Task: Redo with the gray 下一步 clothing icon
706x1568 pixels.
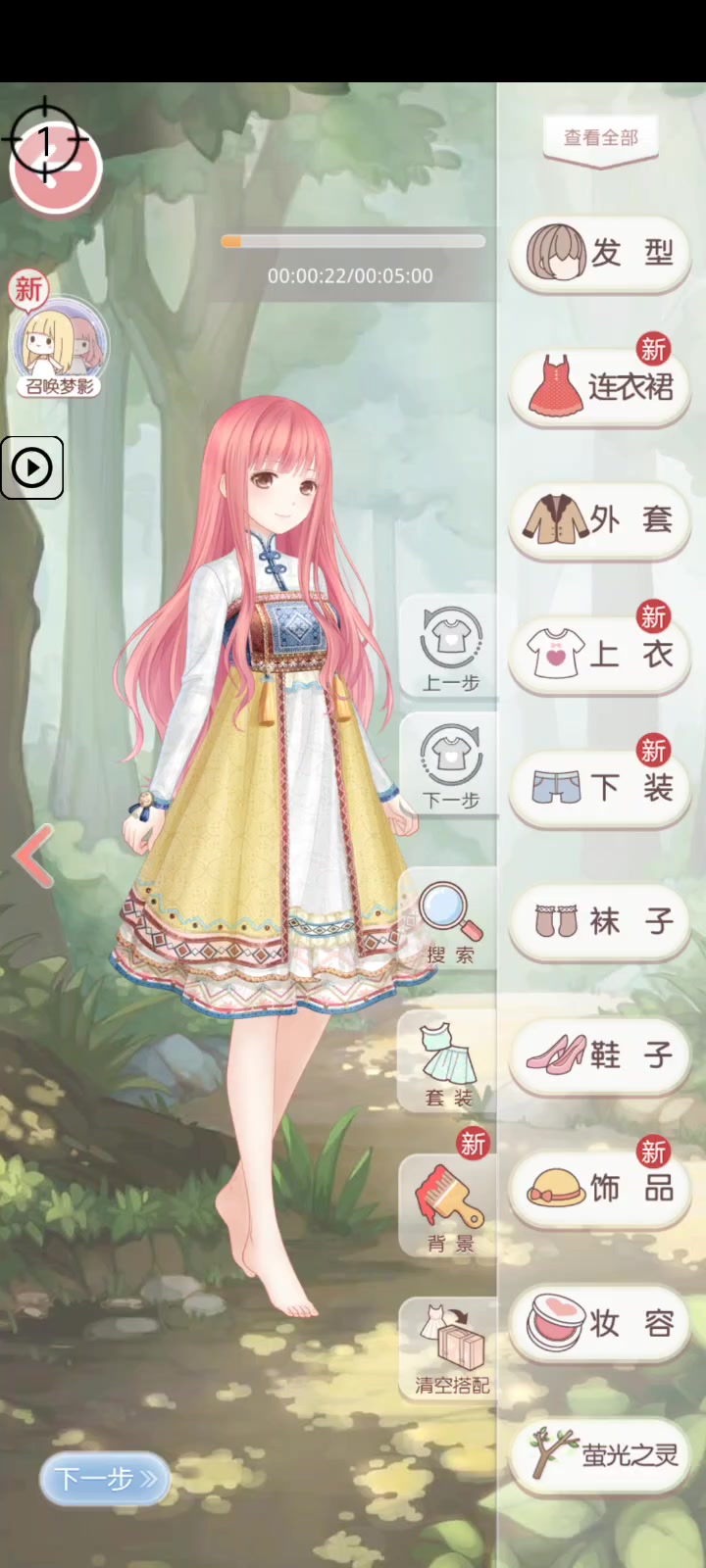Action: pyautogui.click(x=450, y=766)
